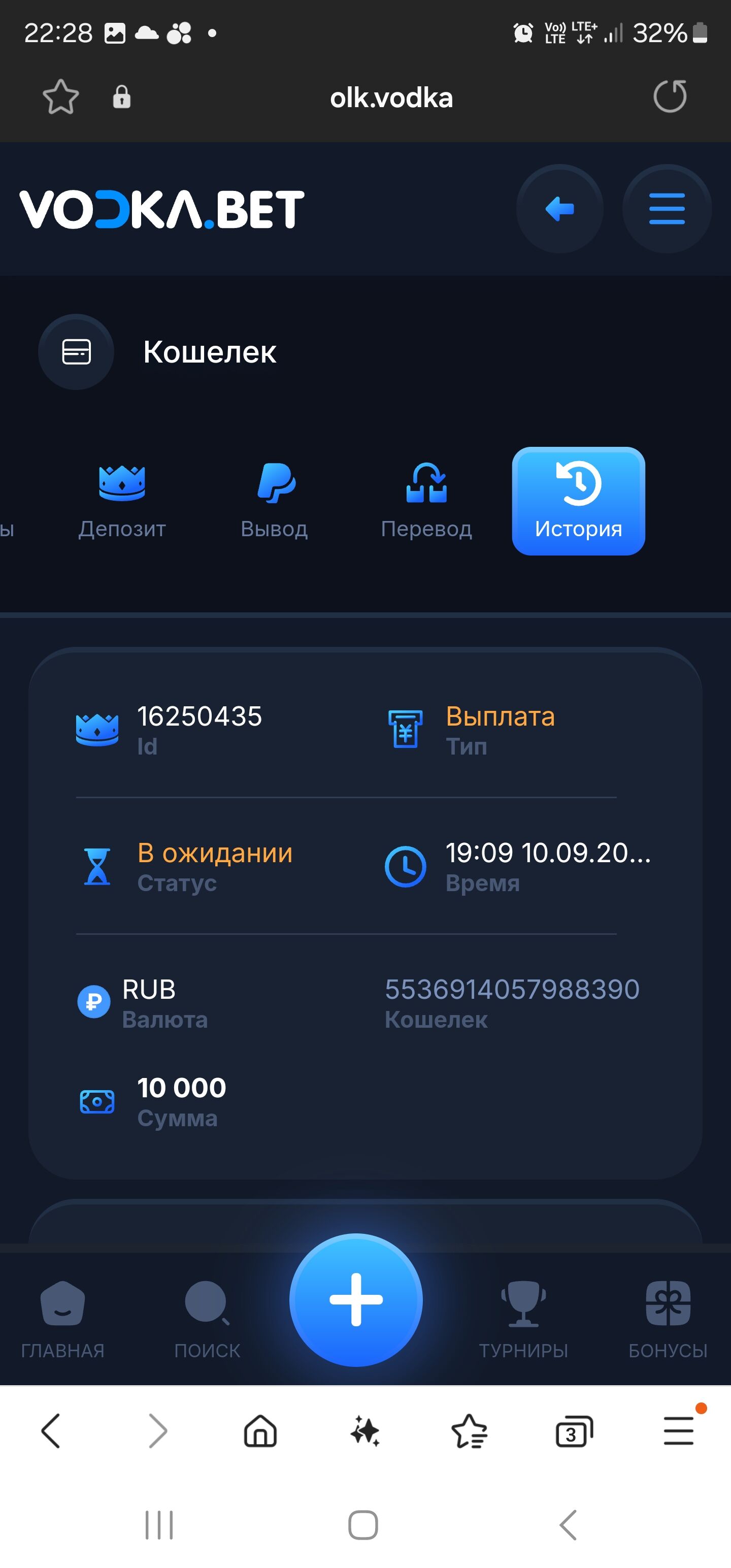Open the hamburger menu in the header
731x1568 pixels.
[667, 209]
